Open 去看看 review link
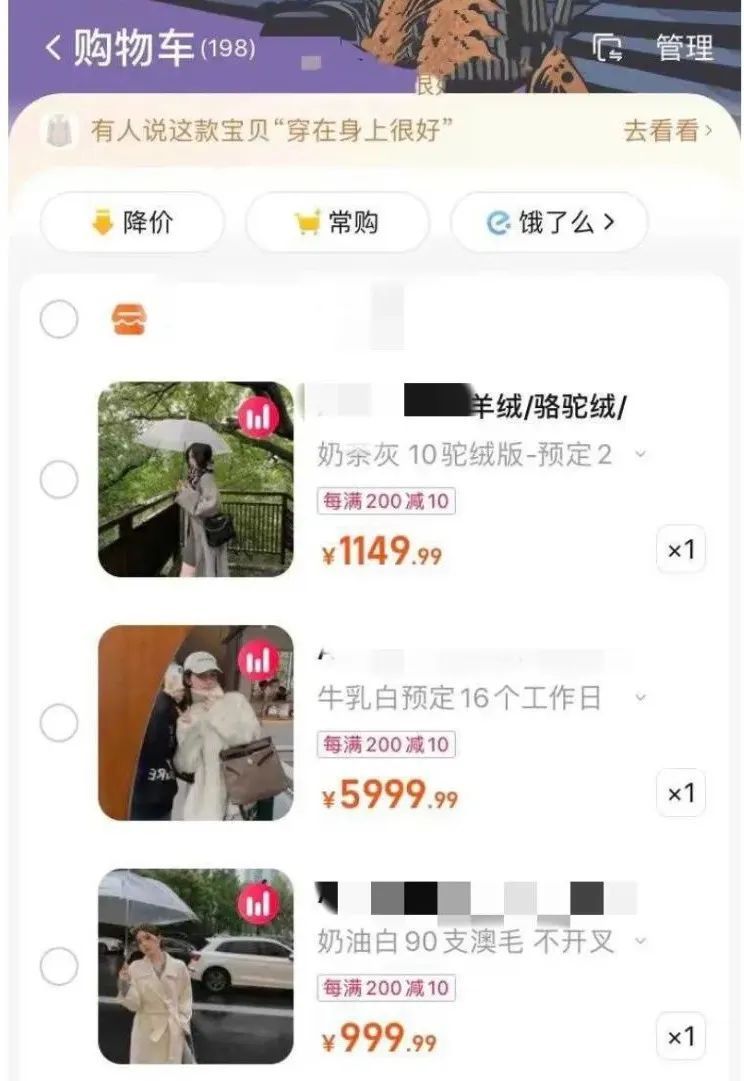744x1081 pixels. pos(668,130)
